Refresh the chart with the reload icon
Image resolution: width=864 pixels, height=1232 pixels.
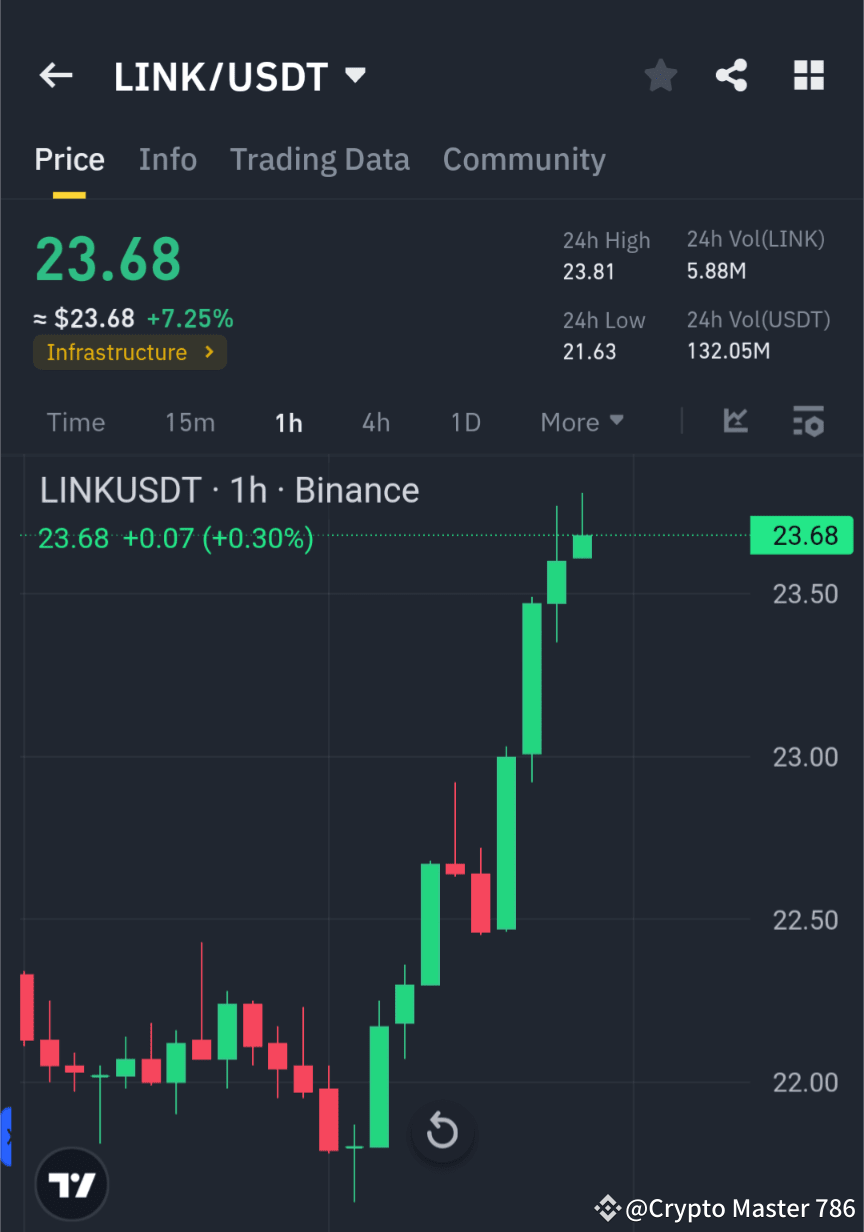coord(442,1131)
